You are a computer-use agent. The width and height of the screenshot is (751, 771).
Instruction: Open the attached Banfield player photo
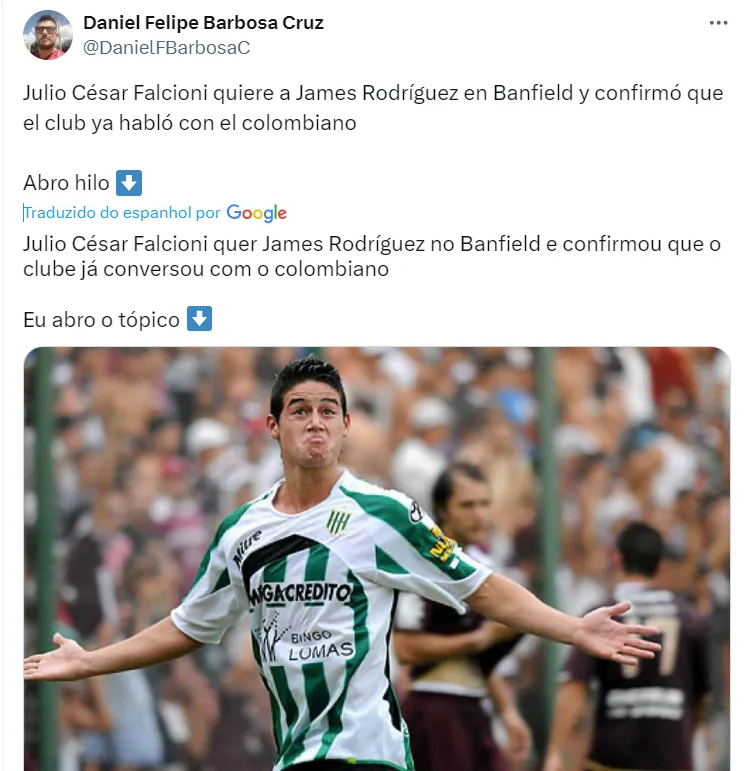point(377,558)
